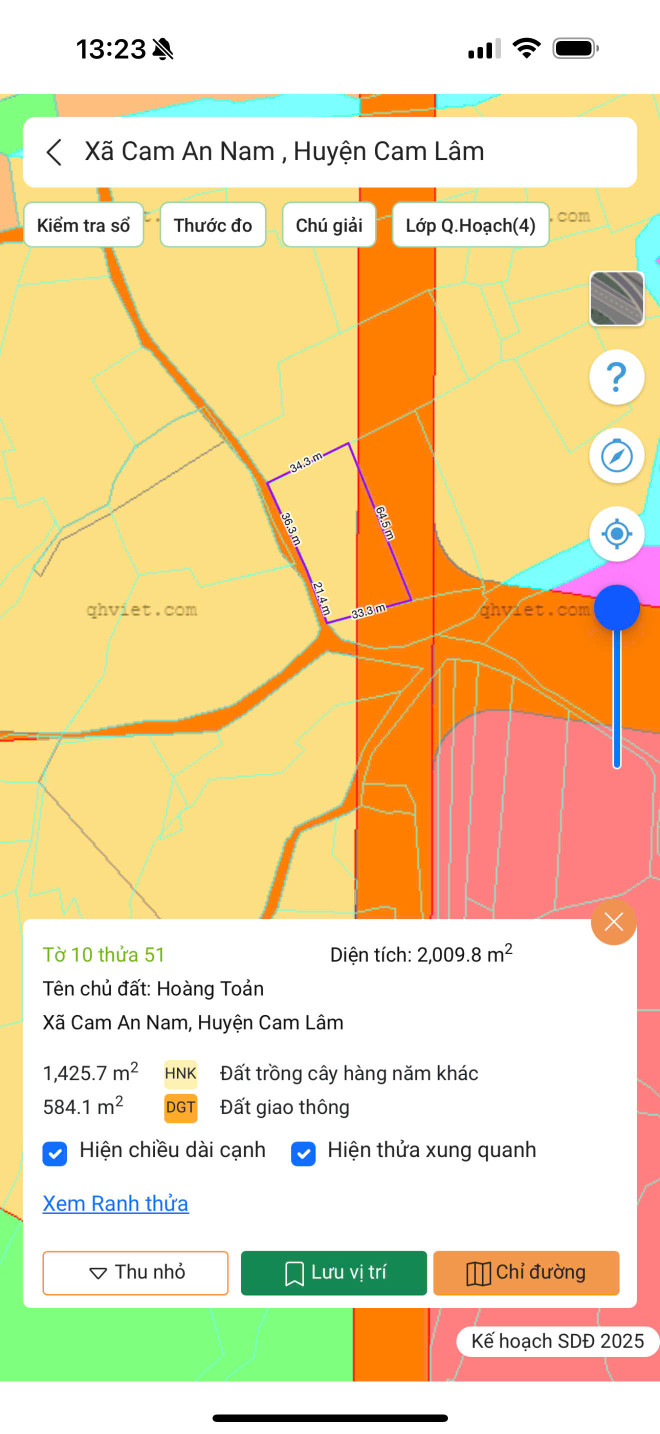Open Lớp Q.Hoạch(4) layer options
This screenshot has height=1434, width=660.
tap(470, 225)
